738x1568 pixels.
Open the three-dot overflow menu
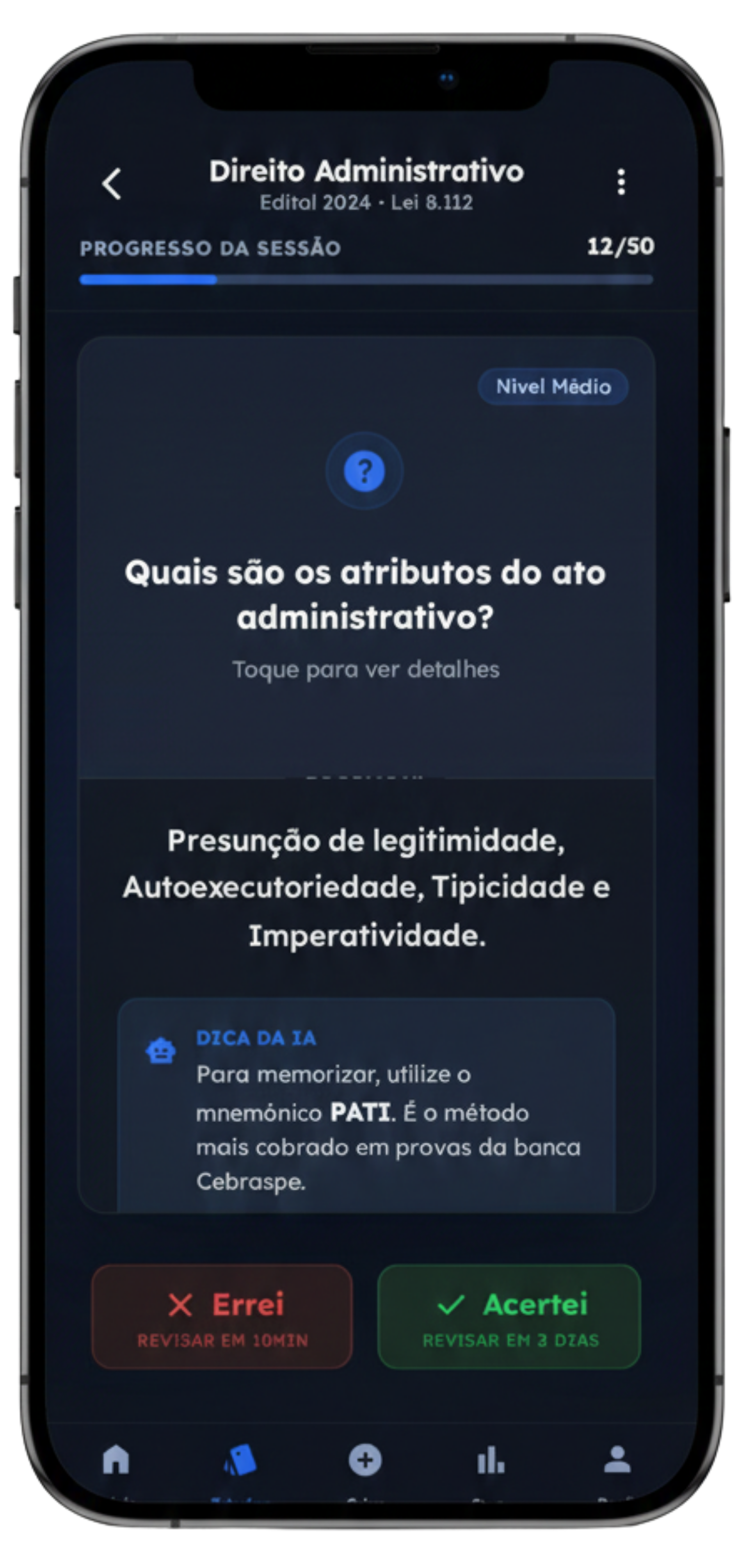pos(621,183)
